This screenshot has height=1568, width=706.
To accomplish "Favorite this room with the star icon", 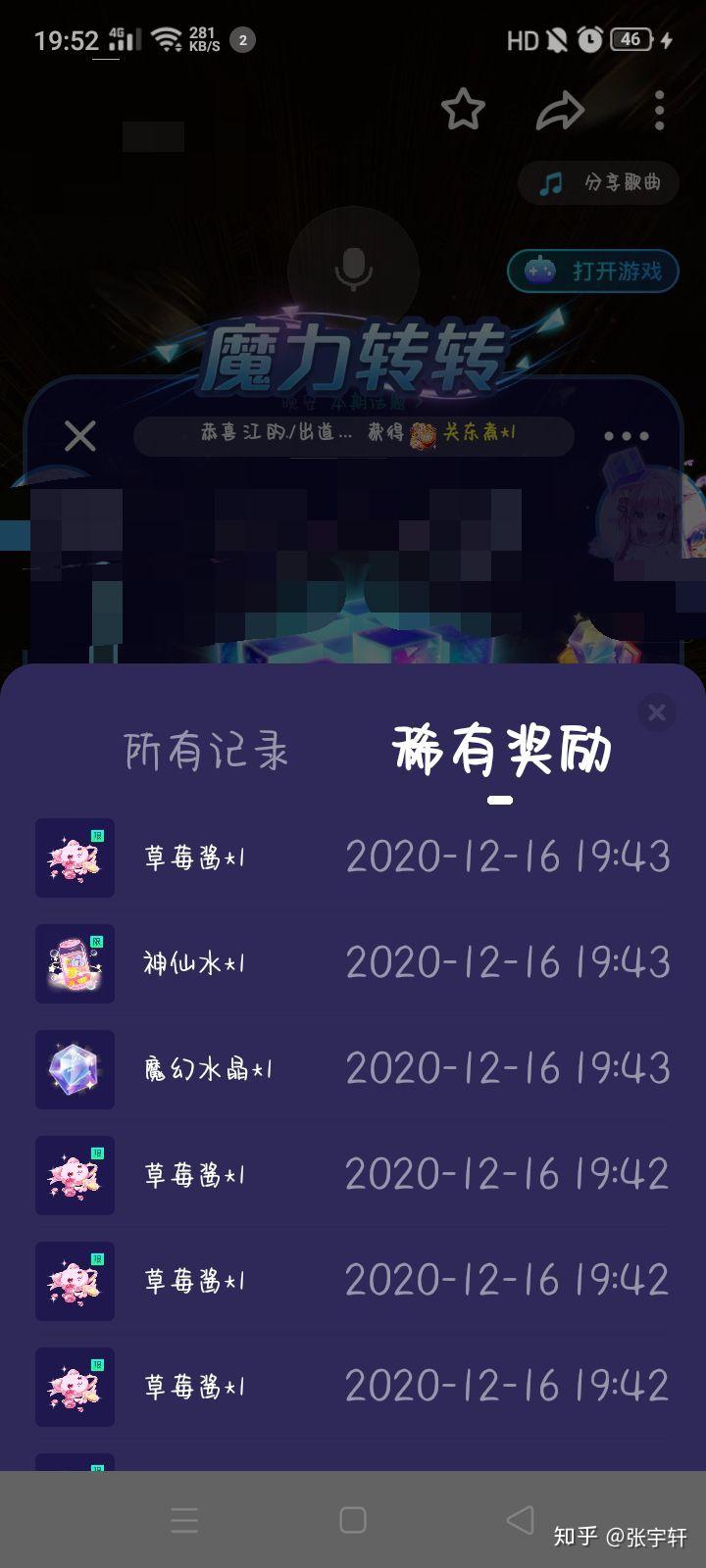I will click(463, 109).
